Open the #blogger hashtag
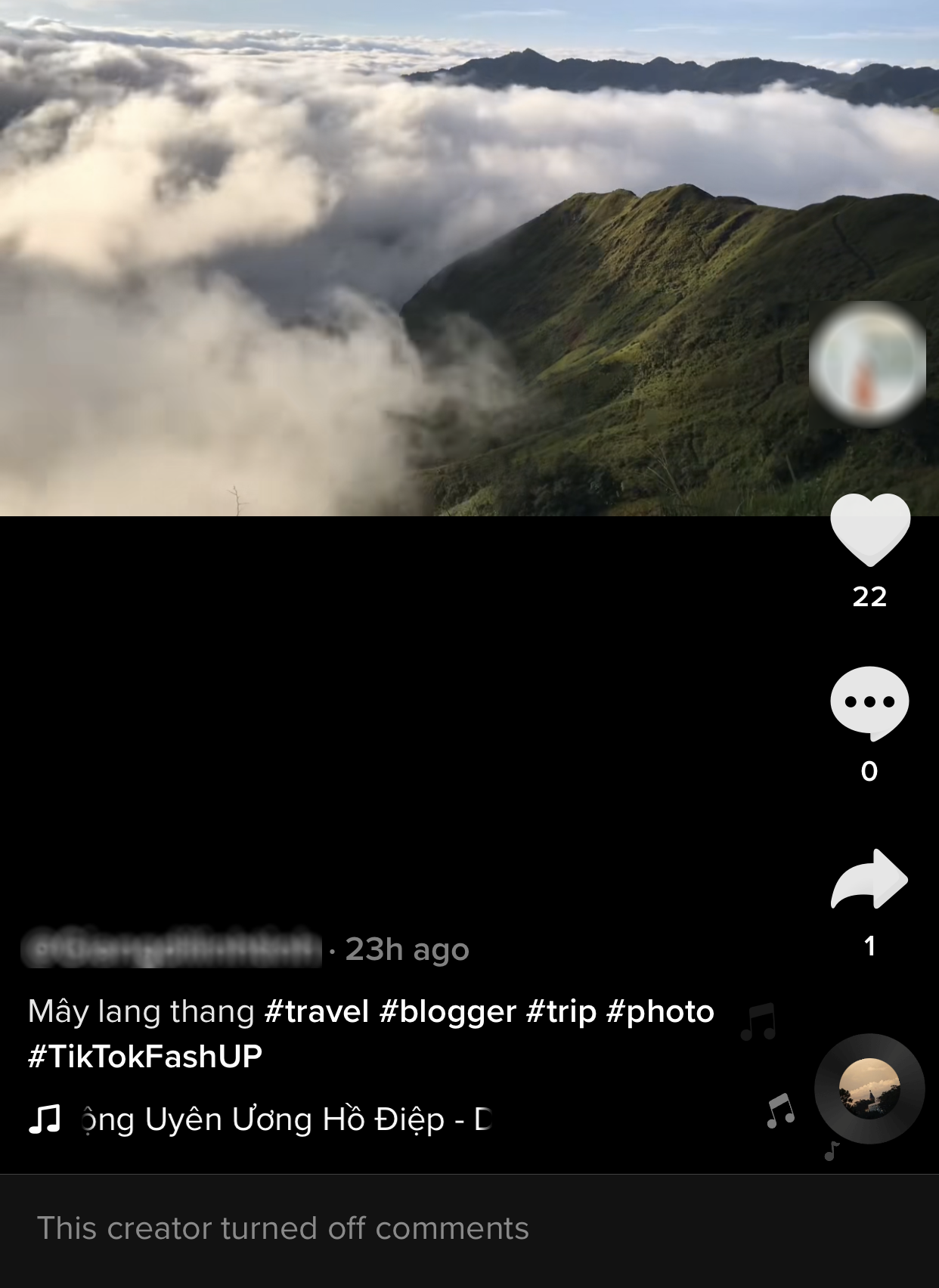The image size is (939, 1288). tap(448, 1011)
